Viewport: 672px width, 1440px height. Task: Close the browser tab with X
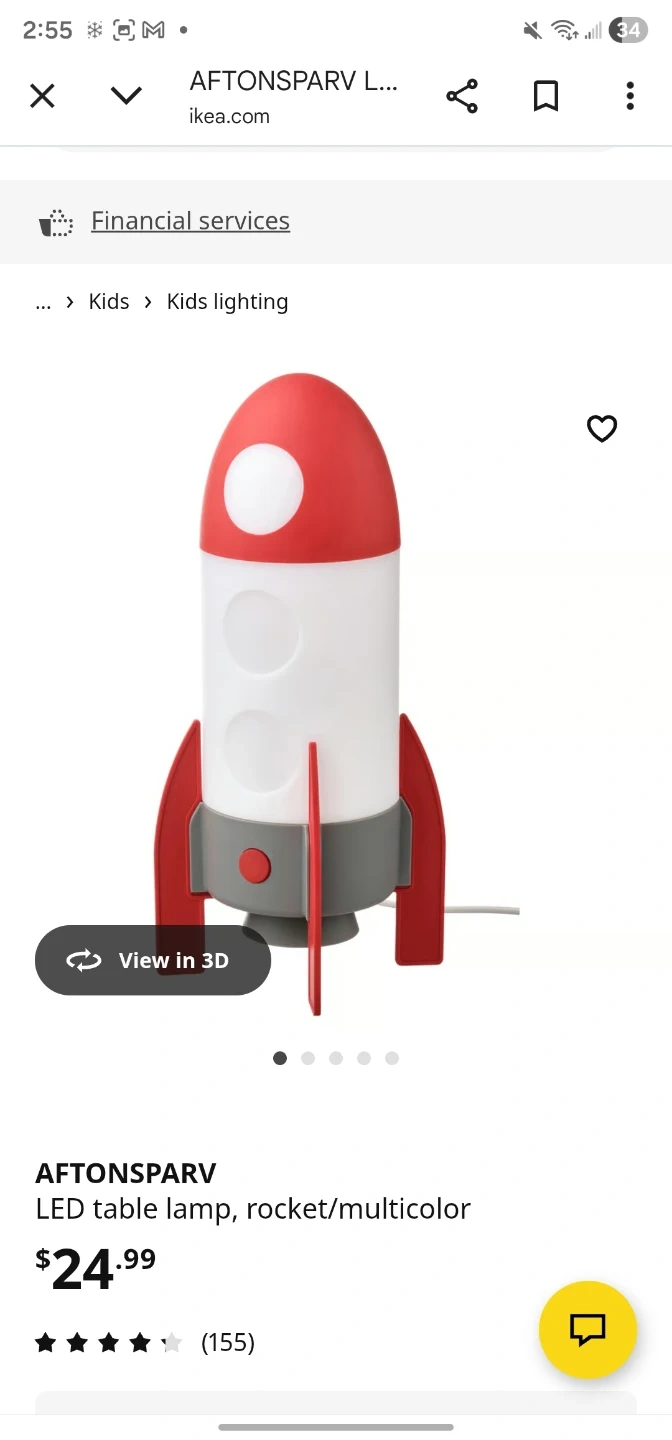(x=42, y=96)
